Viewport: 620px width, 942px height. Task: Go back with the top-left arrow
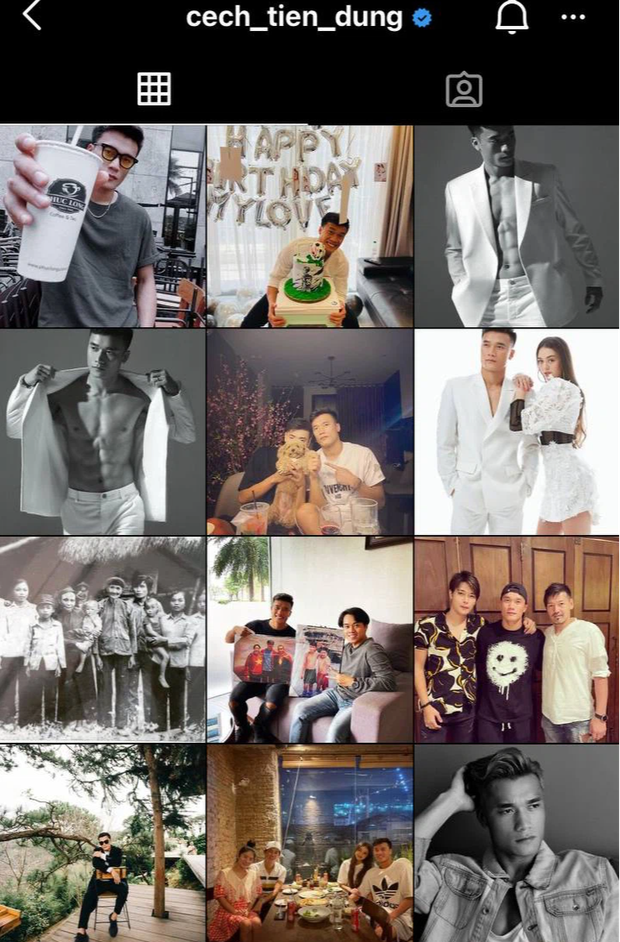coord(32,16)
